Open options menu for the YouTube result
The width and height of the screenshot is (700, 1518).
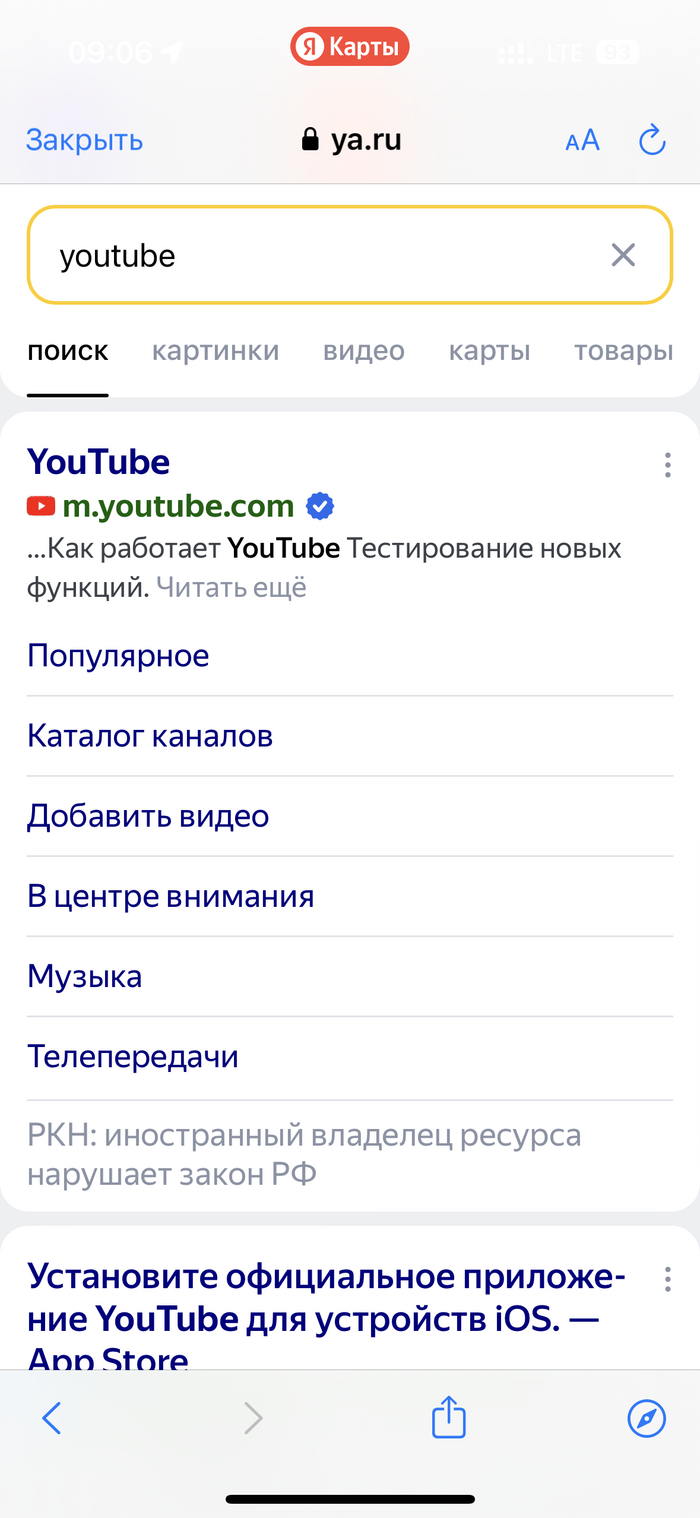pyautogui.click(x=667, y=465)
